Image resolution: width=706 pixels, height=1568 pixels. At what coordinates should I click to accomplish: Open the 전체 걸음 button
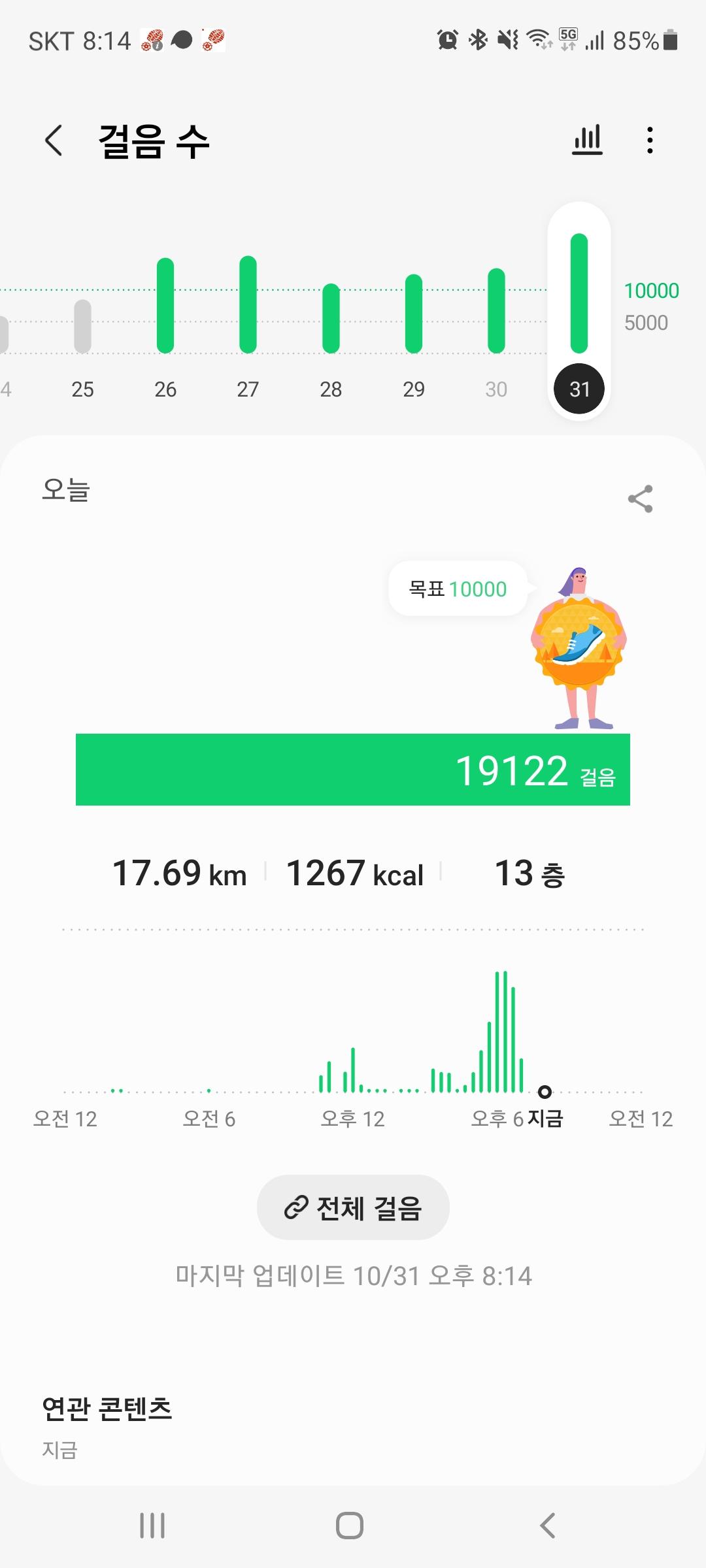pos(353,1207)
